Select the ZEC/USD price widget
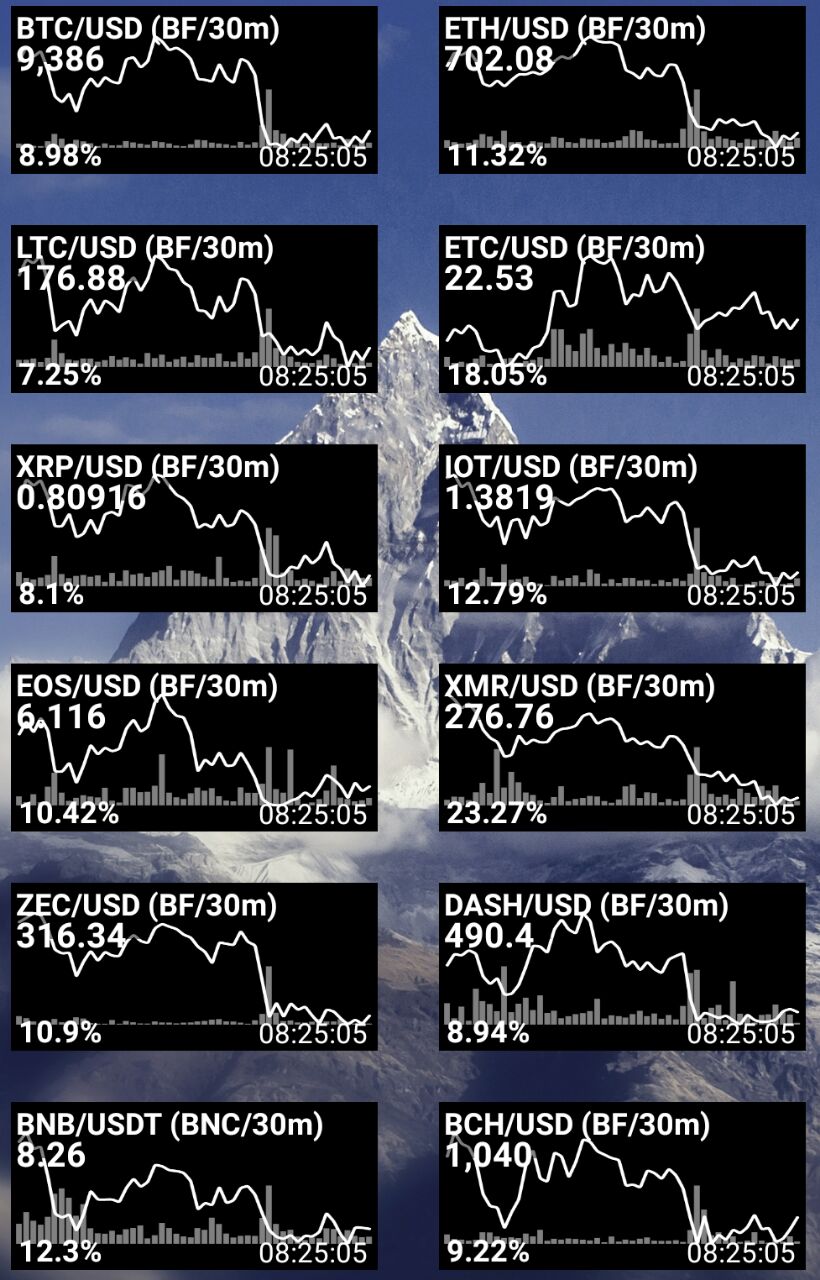Viewport: 820px width, 1280px height. 194,966
